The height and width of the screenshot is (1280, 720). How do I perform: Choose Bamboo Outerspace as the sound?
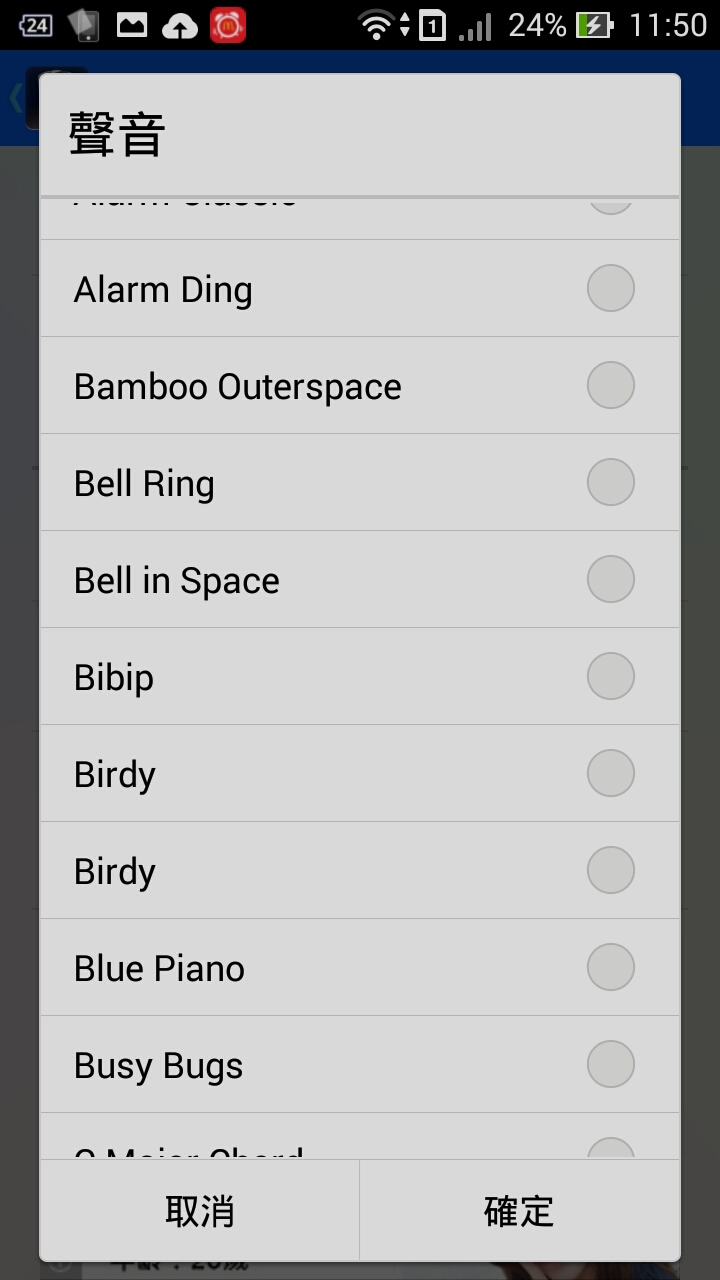click(x=359, y=386)
